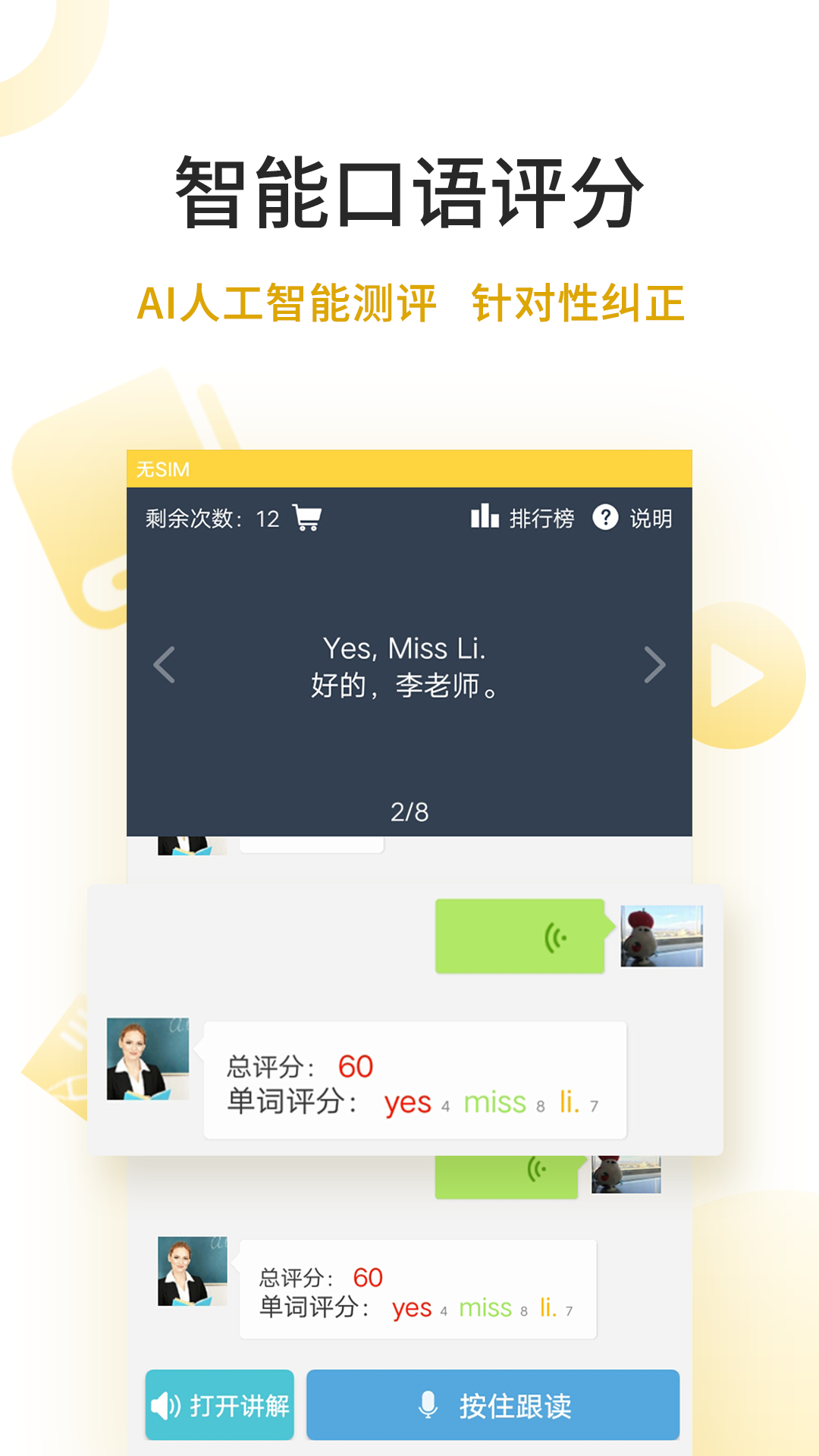819x1456 pixels.
Task: Go to previous sentence with left arrow
Action: (x=164, y=665)
